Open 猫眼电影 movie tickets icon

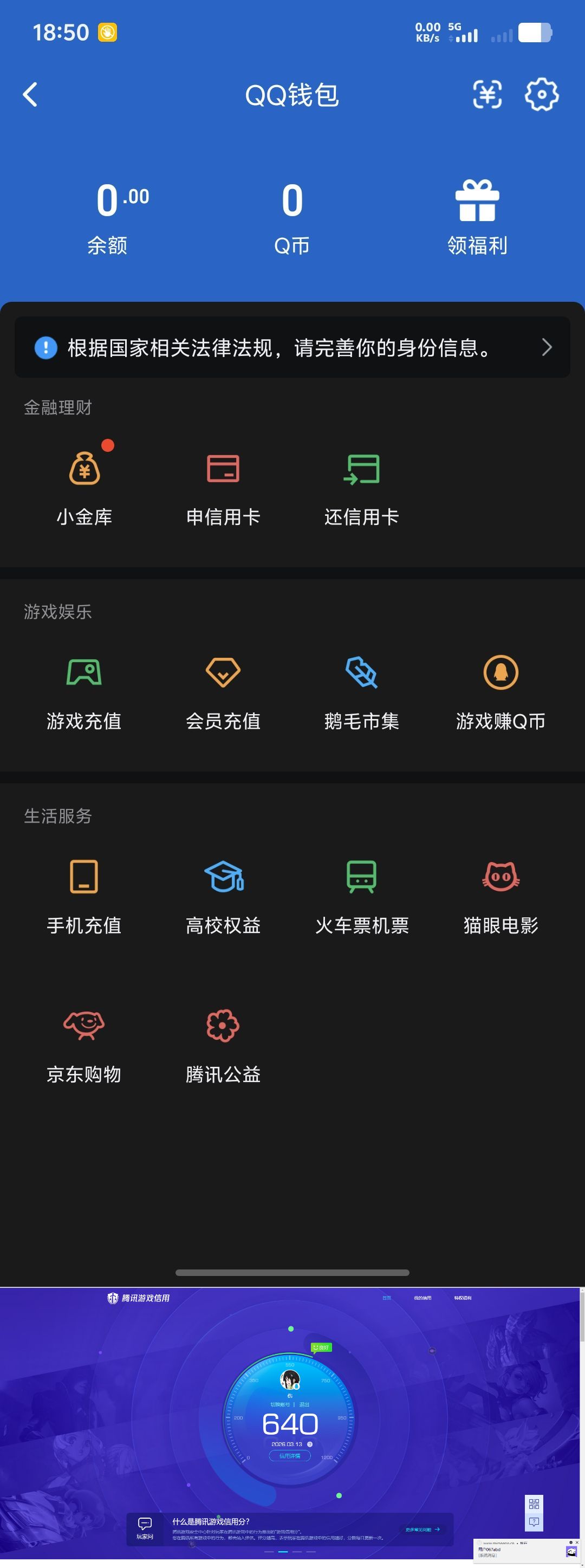coord(500,878)
